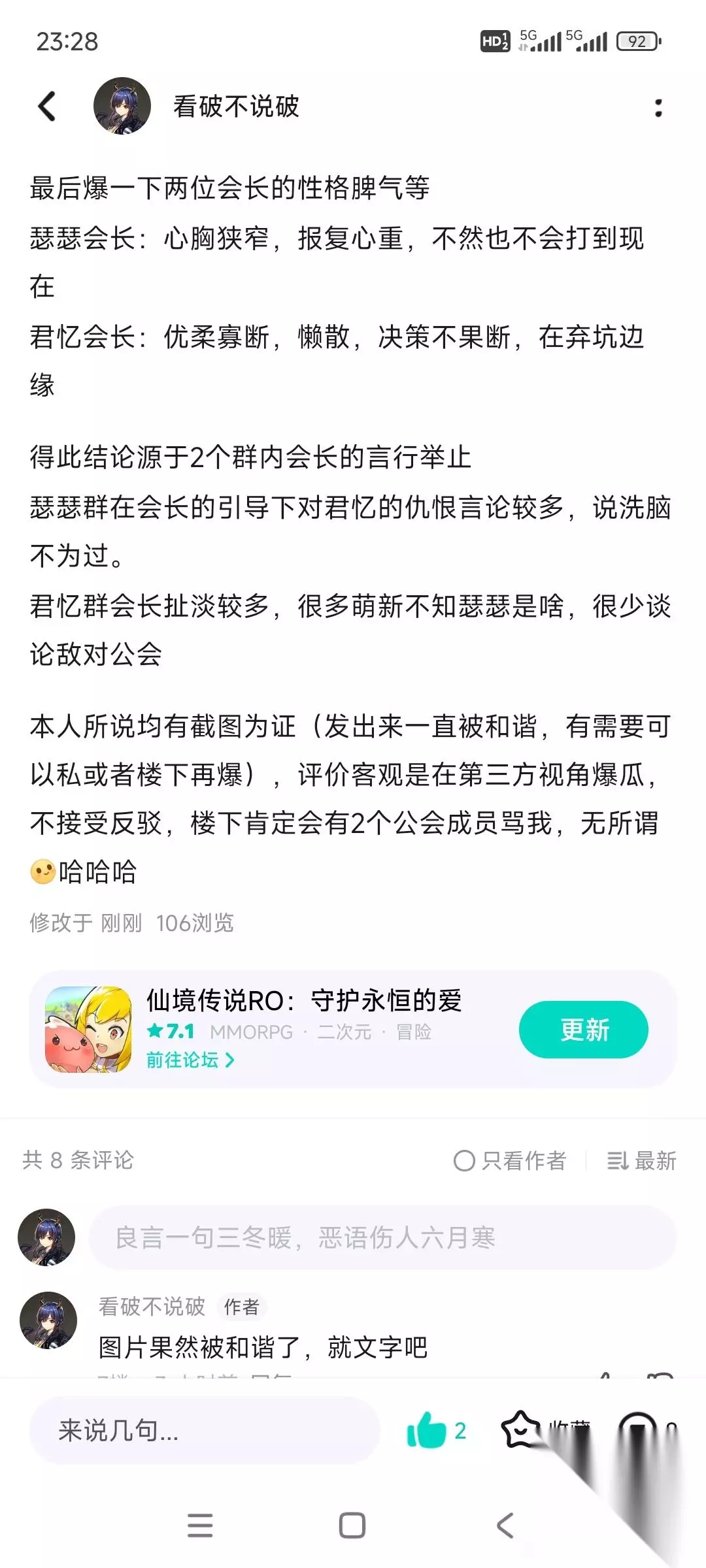Open the three-dot overflow menu
Image resolution: width=706 pixels, height=1568 pixels.
pos(658,108)
